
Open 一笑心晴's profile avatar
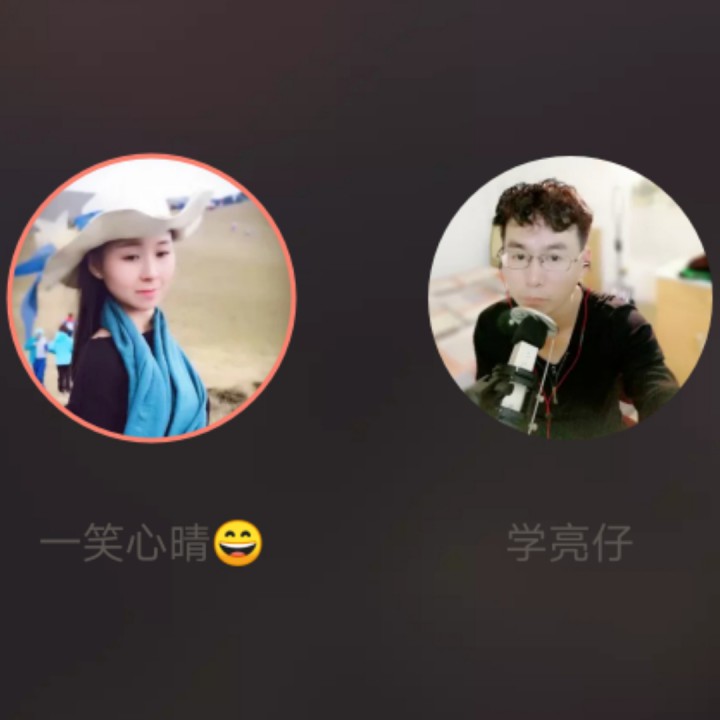point(152,298)
